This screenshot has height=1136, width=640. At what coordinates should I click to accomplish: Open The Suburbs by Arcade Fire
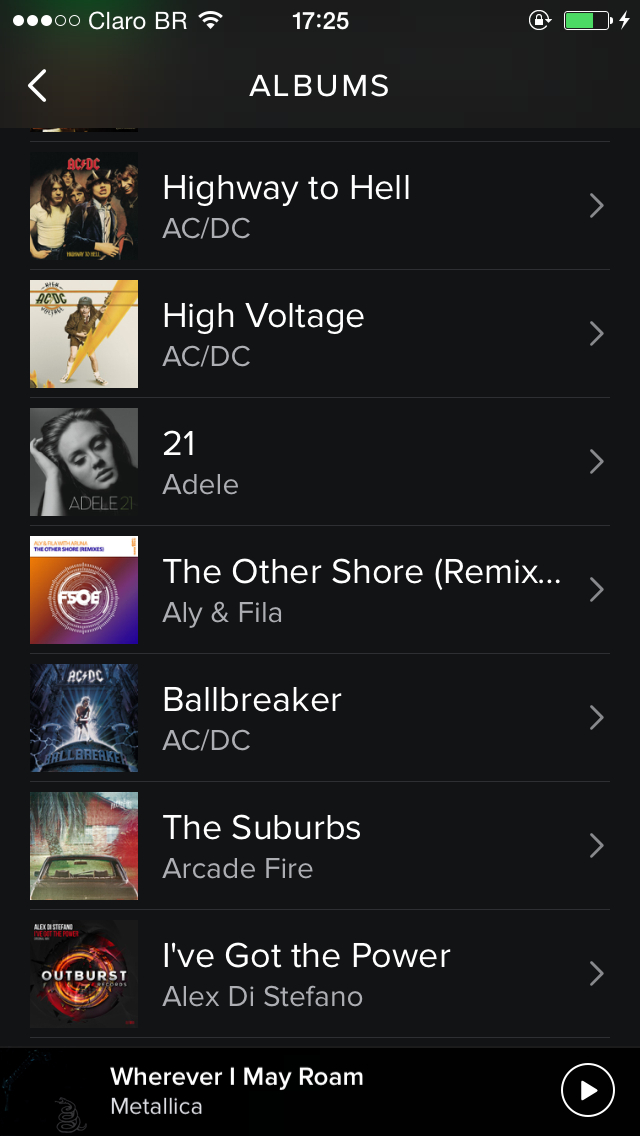[x=320, y=846]
